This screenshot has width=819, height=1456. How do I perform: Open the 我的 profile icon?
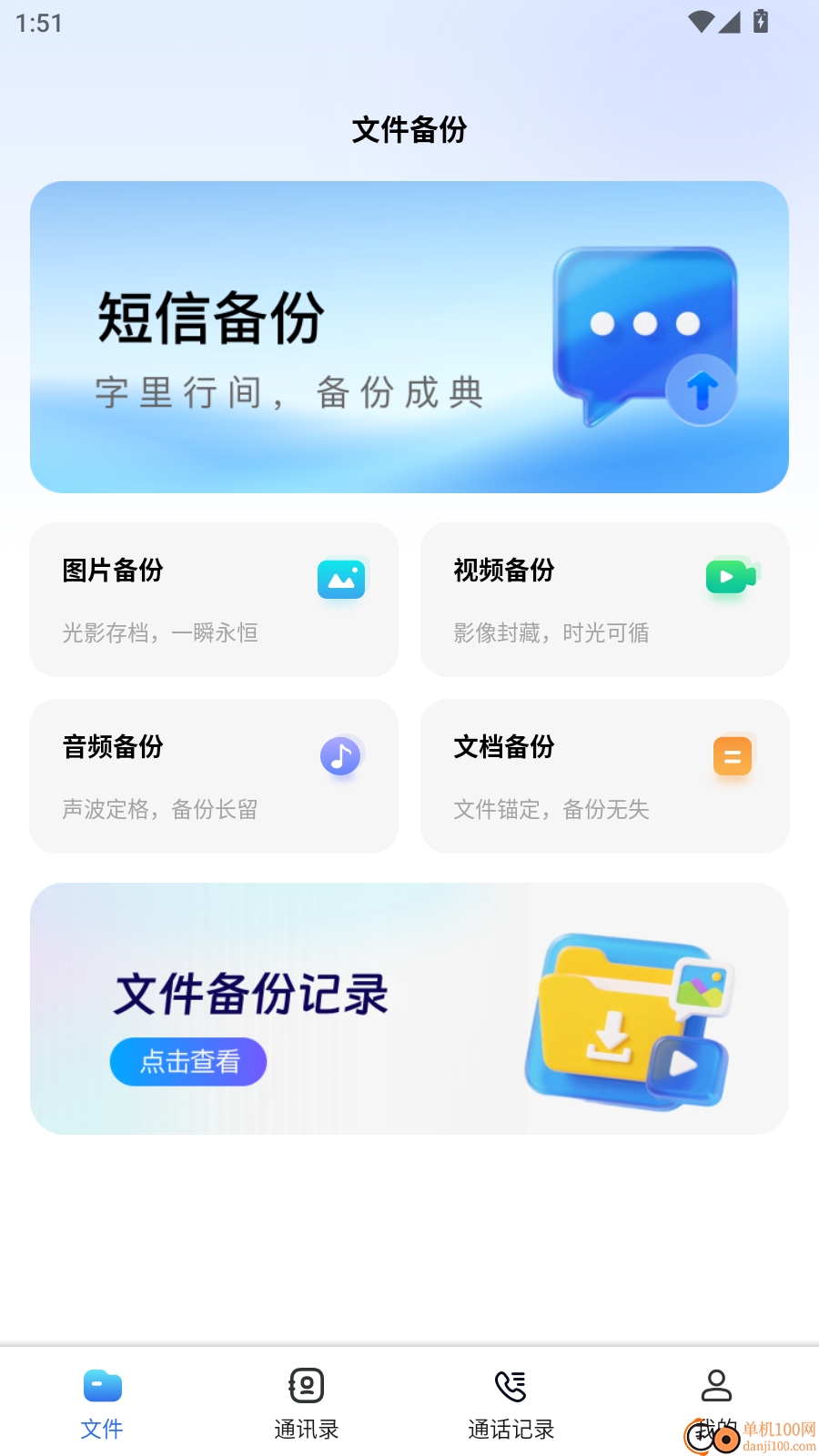[x=716, y=1386]
